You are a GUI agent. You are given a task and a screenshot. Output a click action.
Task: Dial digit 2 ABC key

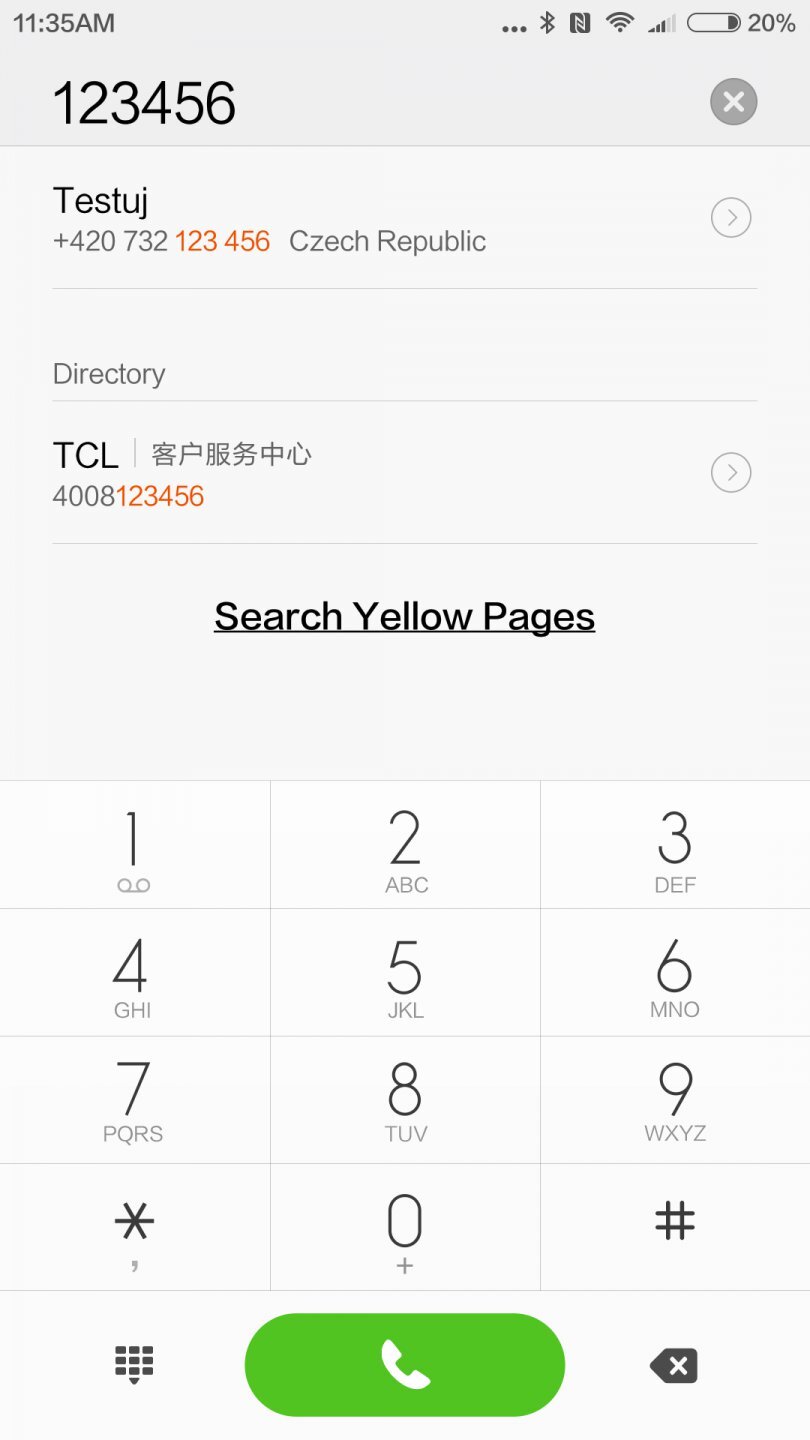(405, 846)
